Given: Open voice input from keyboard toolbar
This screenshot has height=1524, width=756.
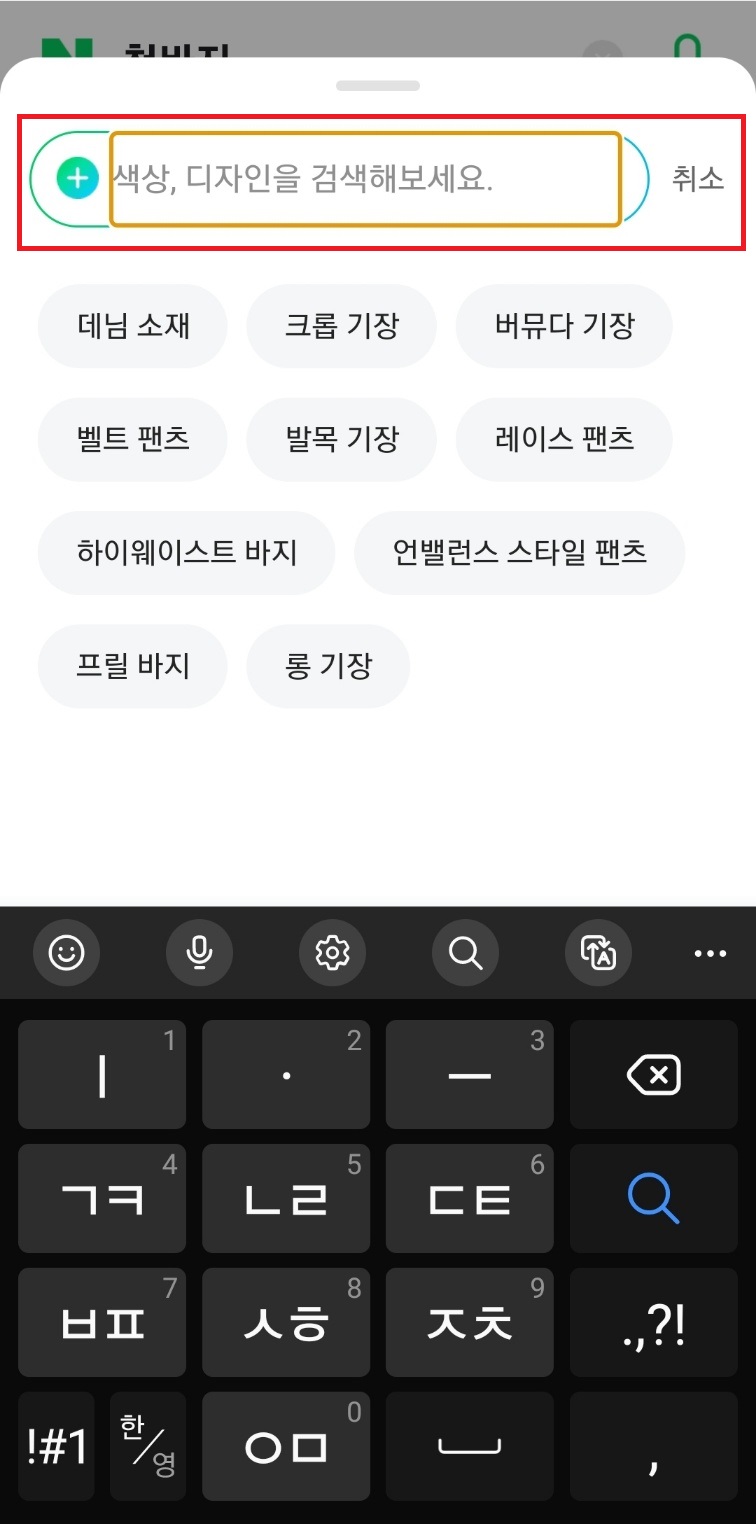Looking at the screenshot, I should 199,953.
